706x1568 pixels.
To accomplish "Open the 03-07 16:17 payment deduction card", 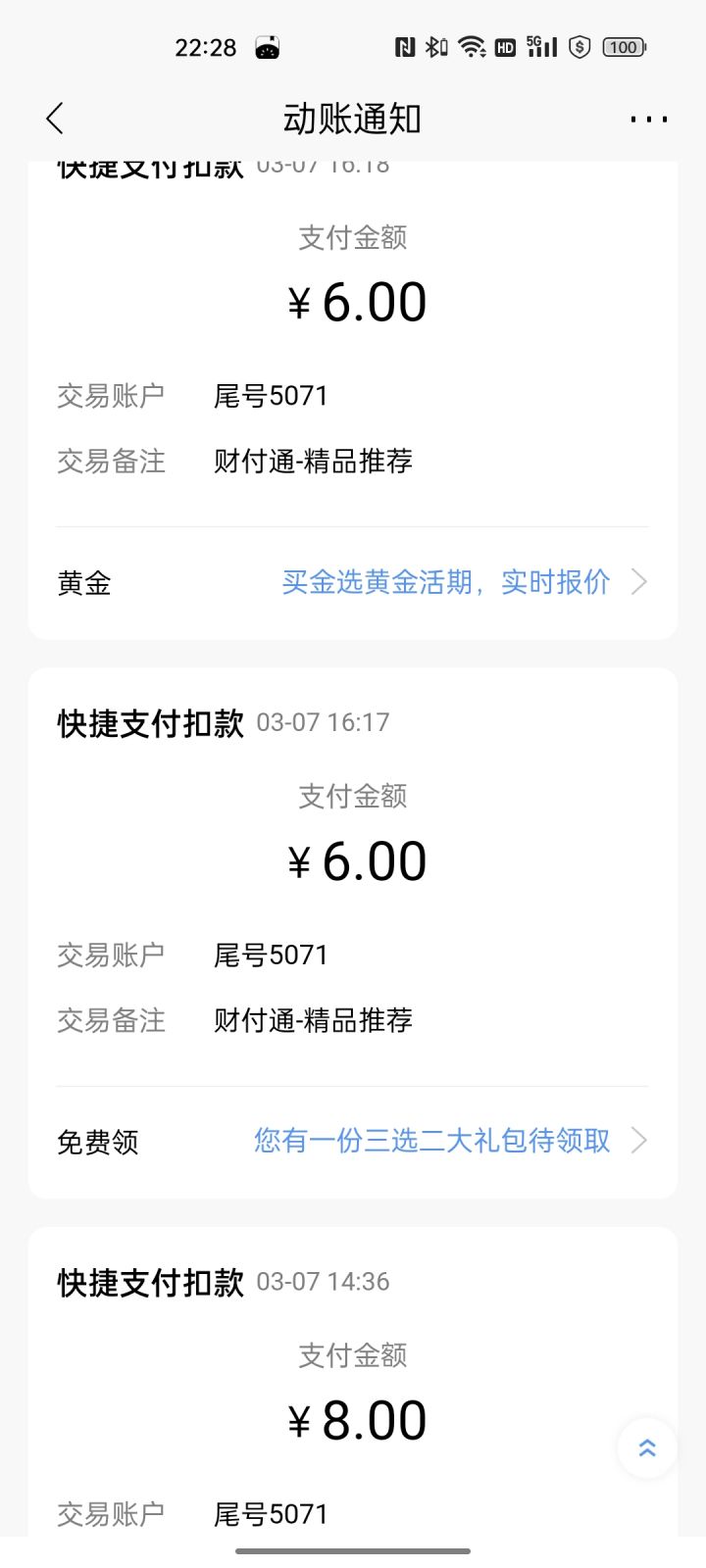I will tap(353, 862).
